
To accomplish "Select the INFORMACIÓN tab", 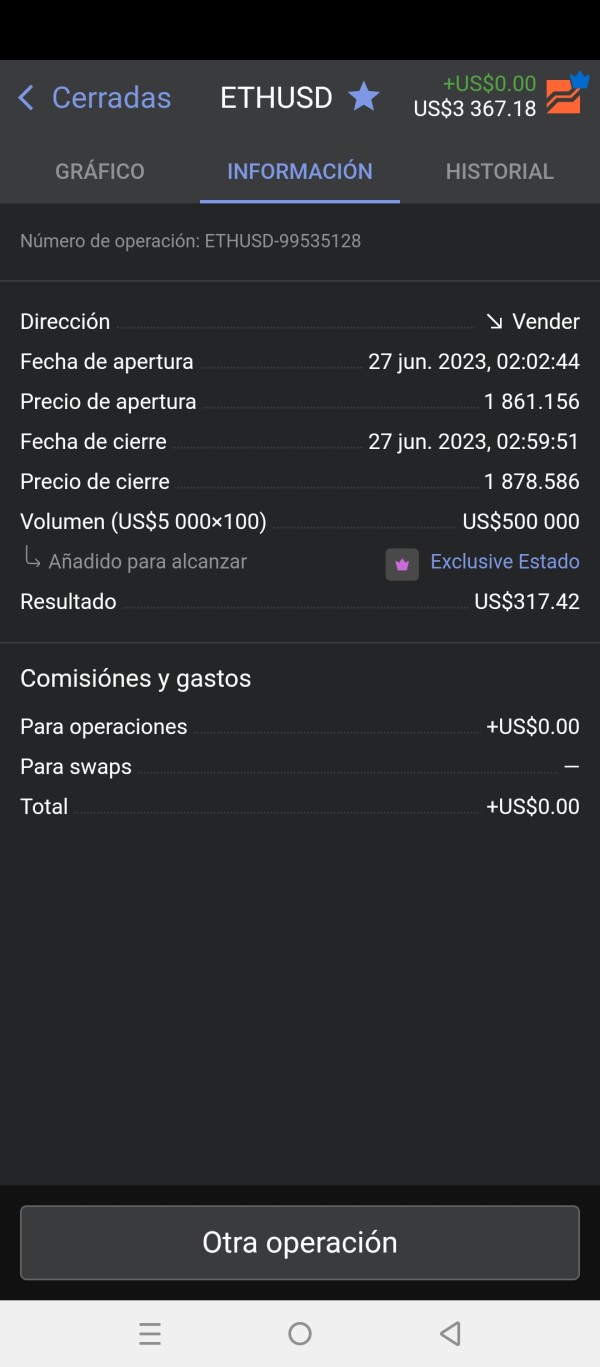I will 300,171.
